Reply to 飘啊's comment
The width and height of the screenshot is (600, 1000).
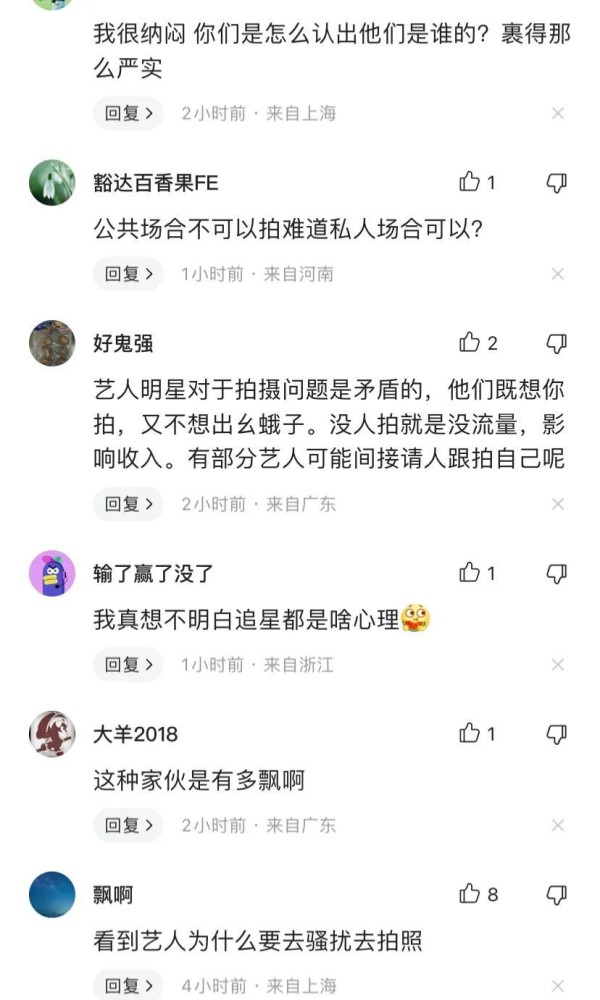128,985
